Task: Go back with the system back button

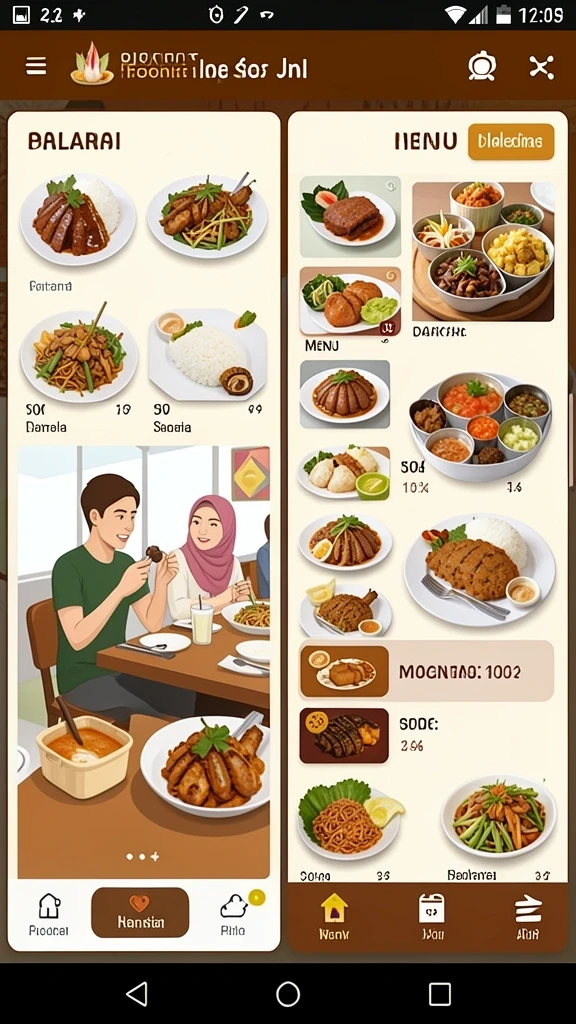Action: coord(136,994)
